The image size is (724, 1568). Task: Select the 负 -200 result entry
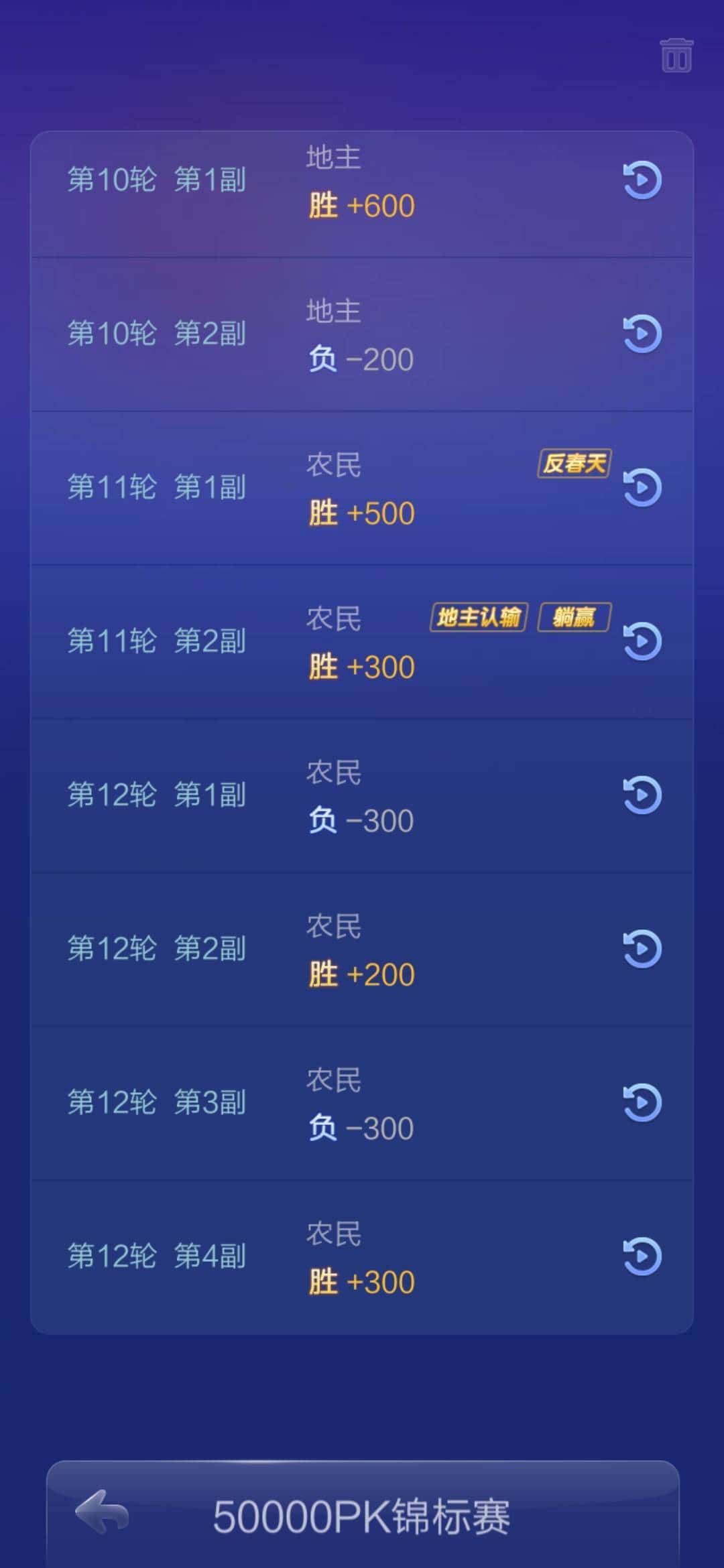coord(359,359)
